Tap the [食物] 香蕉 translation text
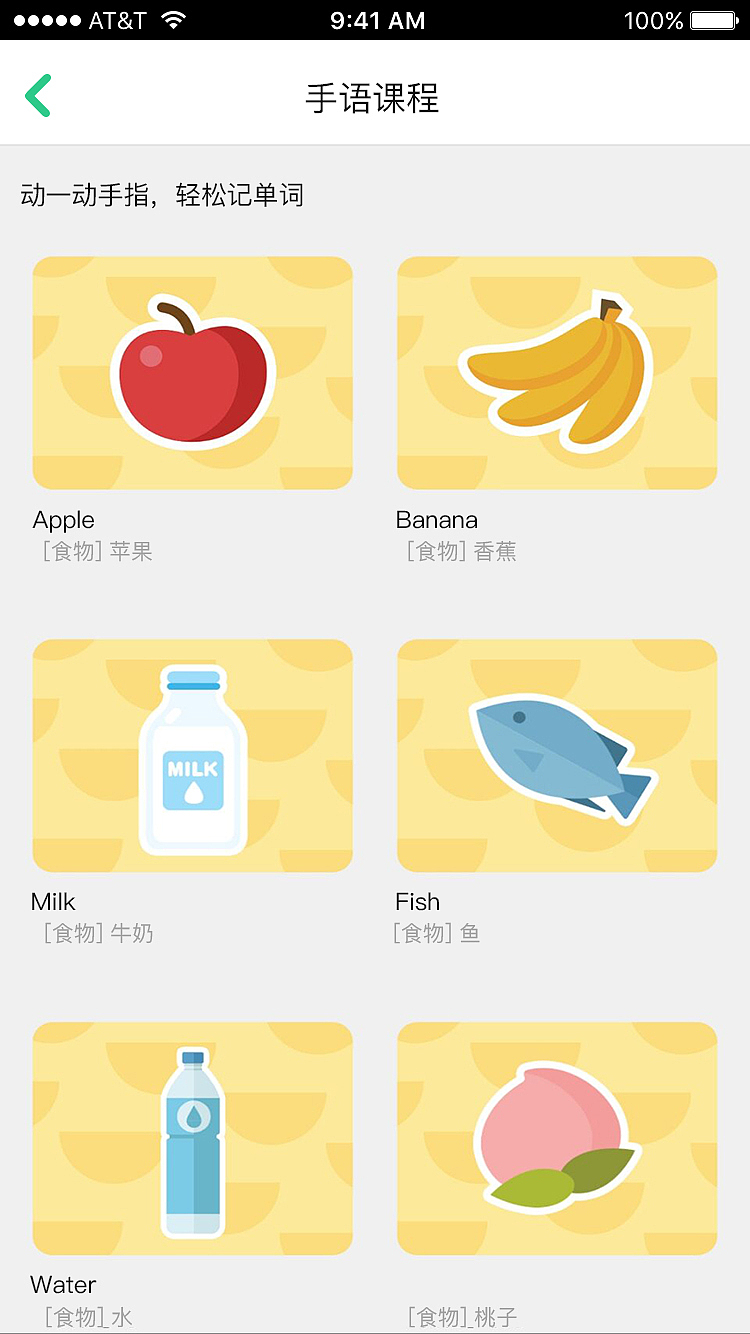Screen dimensions: 750x1334 [x=462, y=551]
